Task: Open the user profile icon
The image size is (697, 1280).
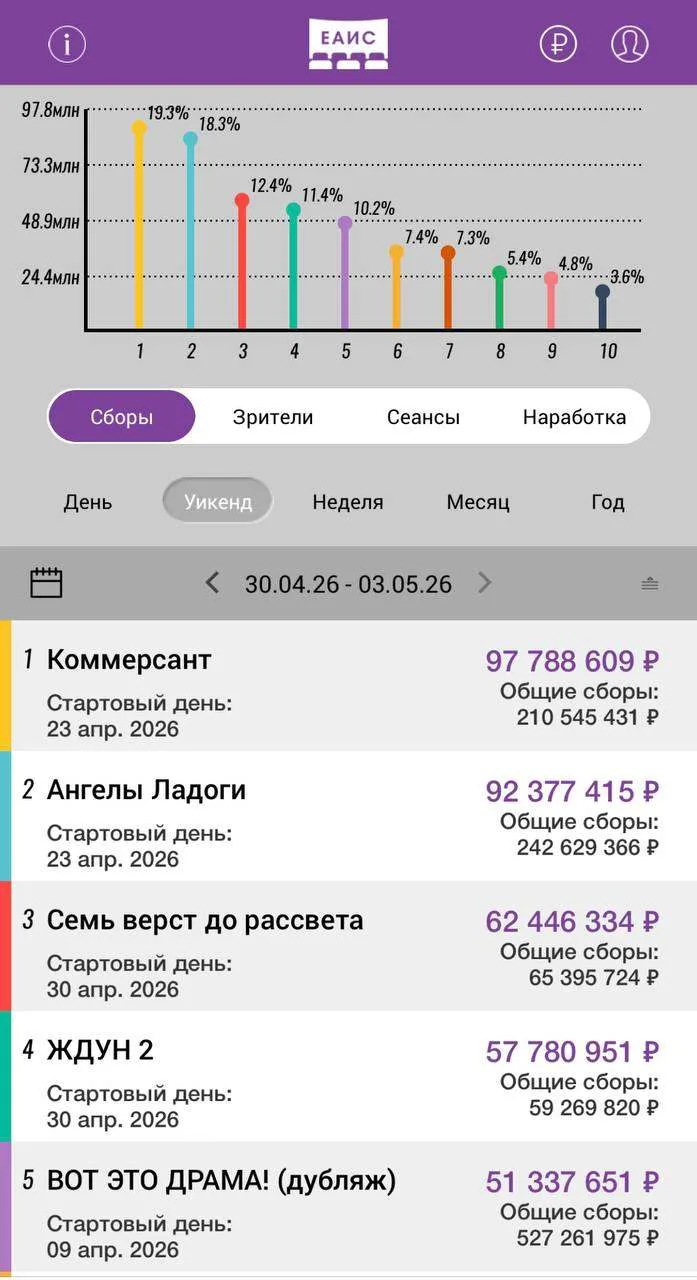Action: pos(629,44)
